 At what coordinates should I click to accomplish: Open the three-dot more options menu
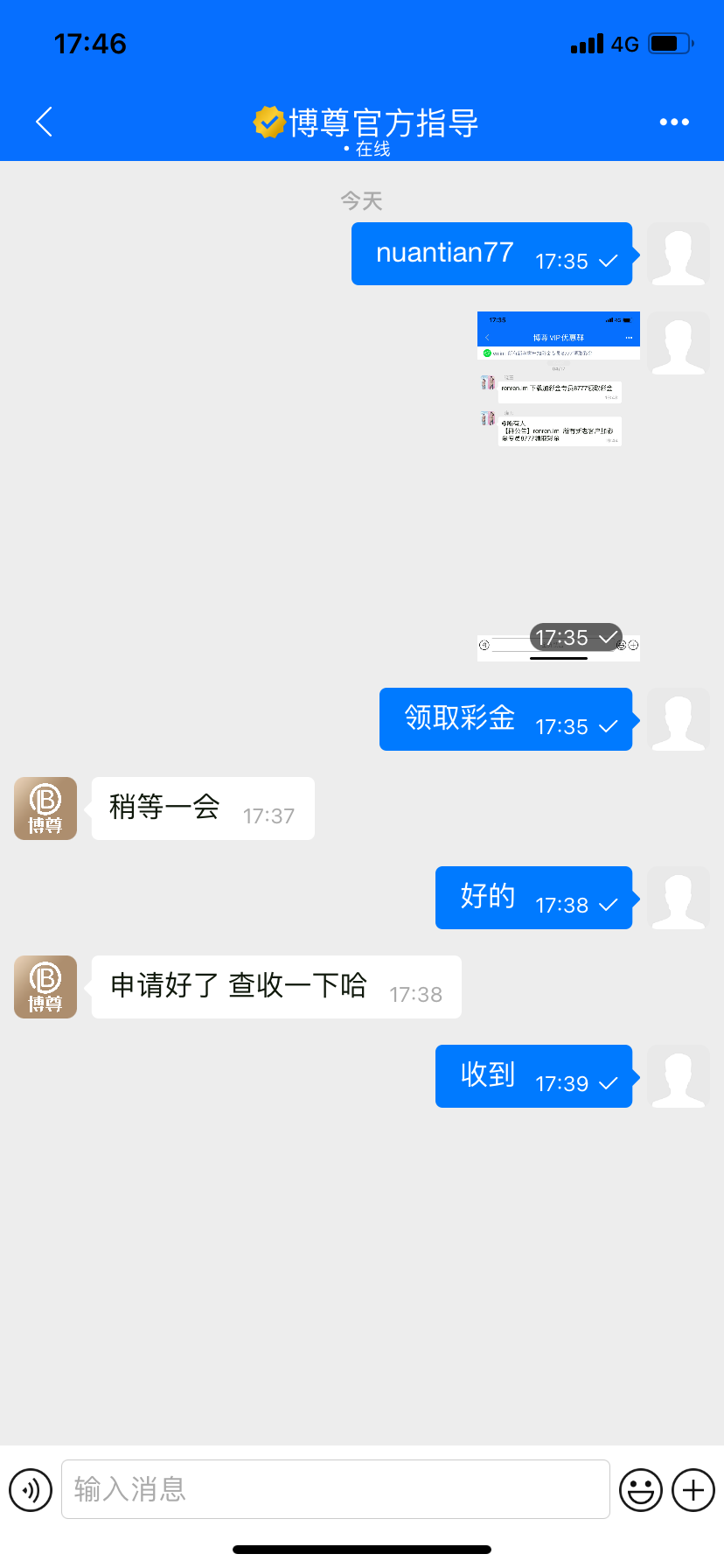point(674,122)
